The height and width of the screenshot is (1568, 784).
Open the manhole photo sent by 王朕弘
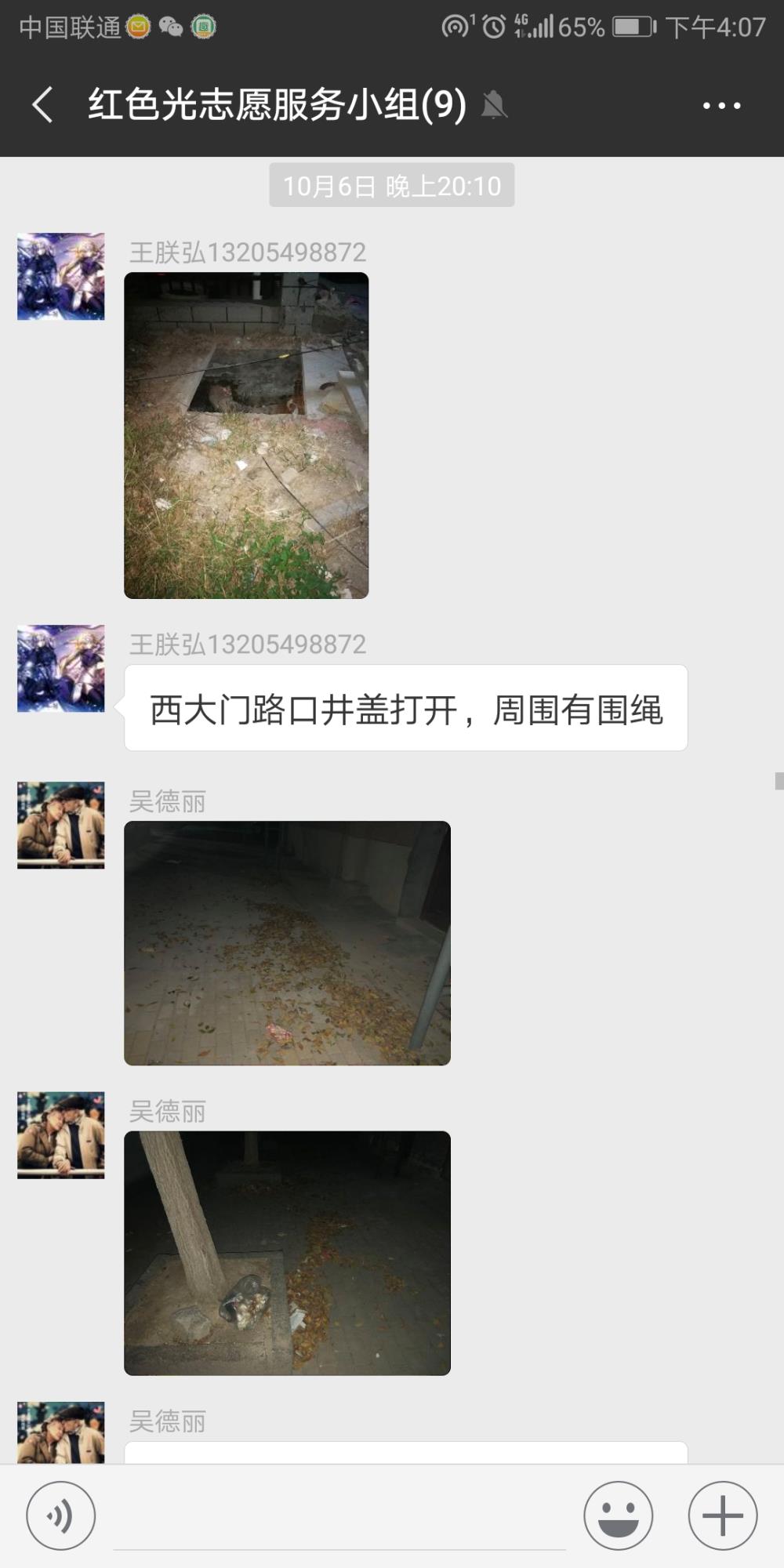(x=246, y=435)
